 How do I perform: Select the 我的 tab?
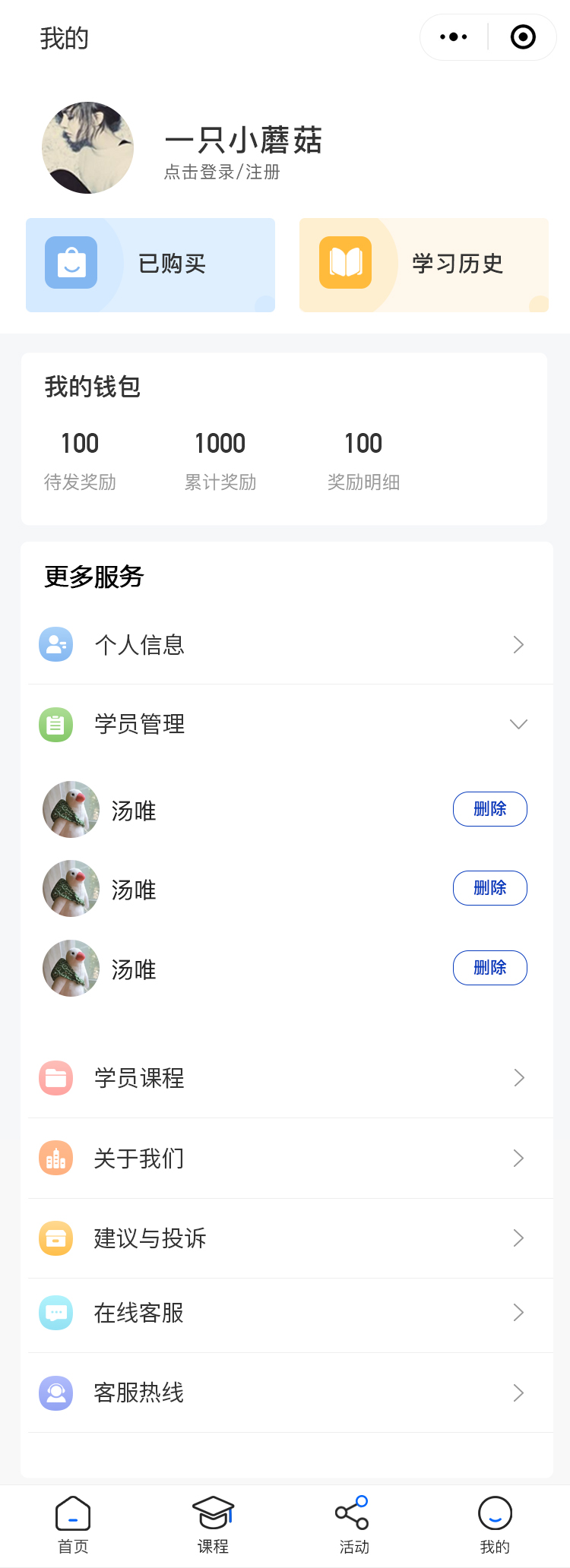pos(495,1524)
